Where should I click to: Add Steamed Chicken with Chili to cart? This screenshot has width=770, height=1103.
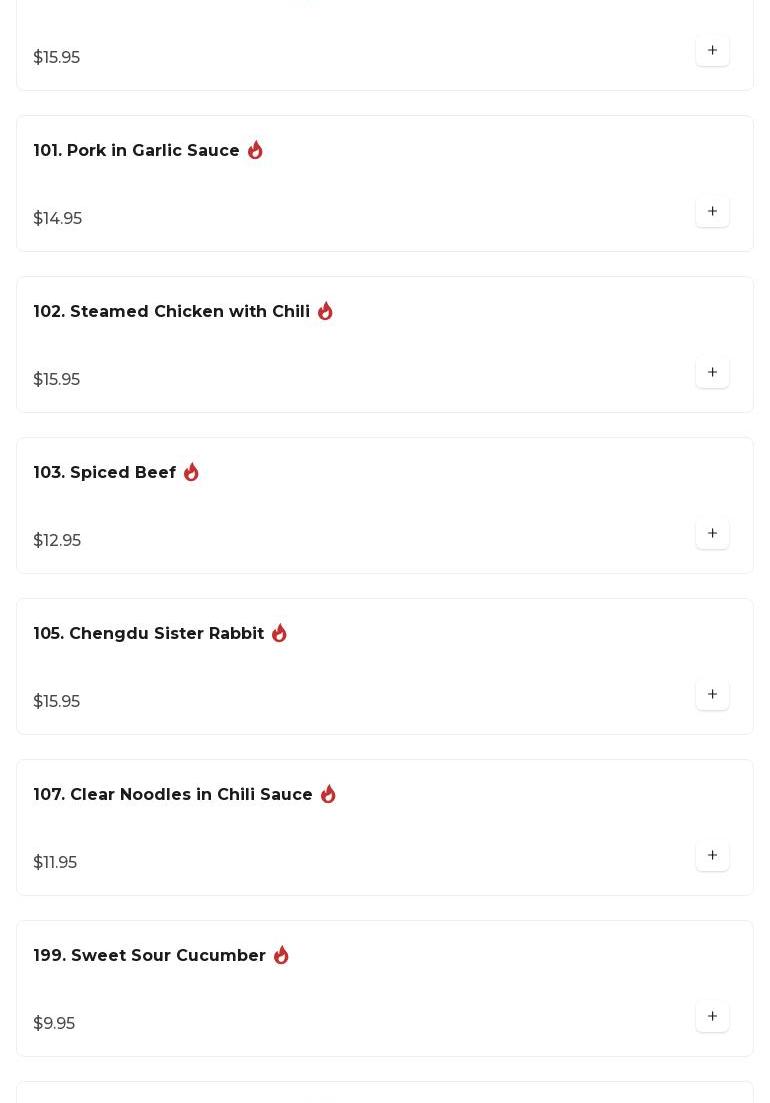tap(712, 373)
